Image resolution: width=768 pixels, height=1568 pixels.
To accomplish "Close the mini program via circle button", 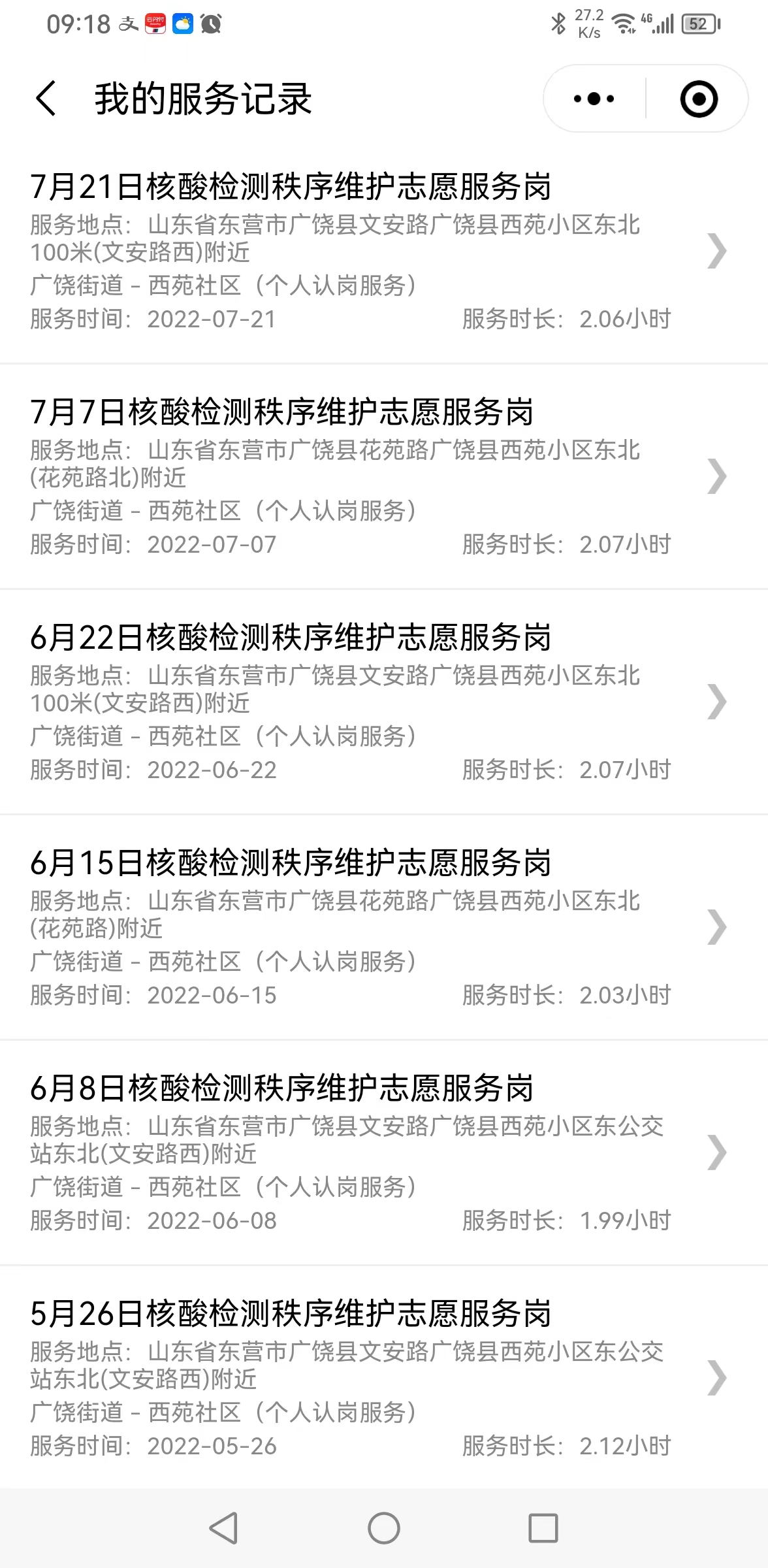I will pyautogui.click(x=698, y=99).
